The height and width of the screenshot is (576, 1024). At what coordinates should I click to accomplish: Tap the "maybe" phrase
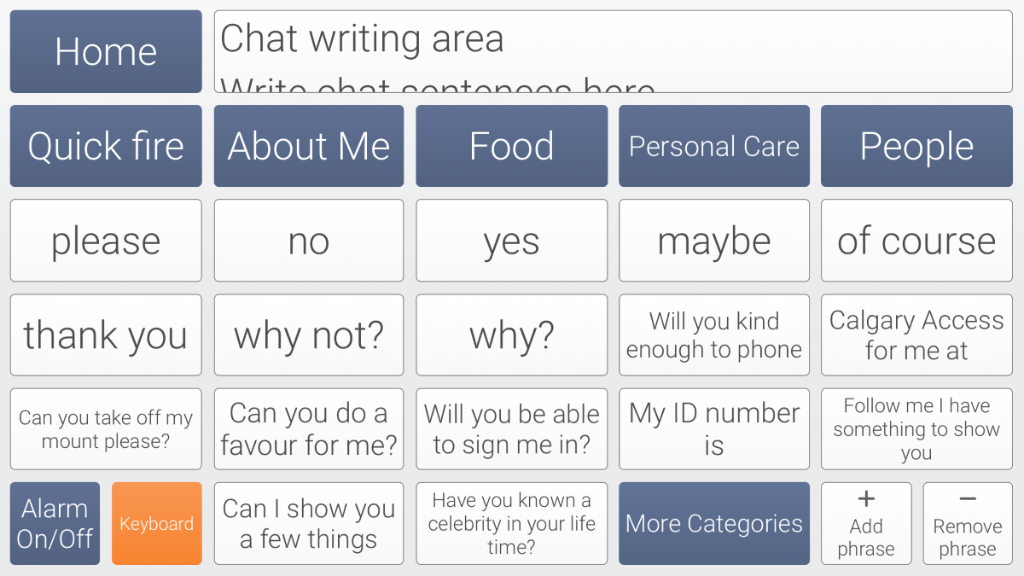[x=714, y=241]
